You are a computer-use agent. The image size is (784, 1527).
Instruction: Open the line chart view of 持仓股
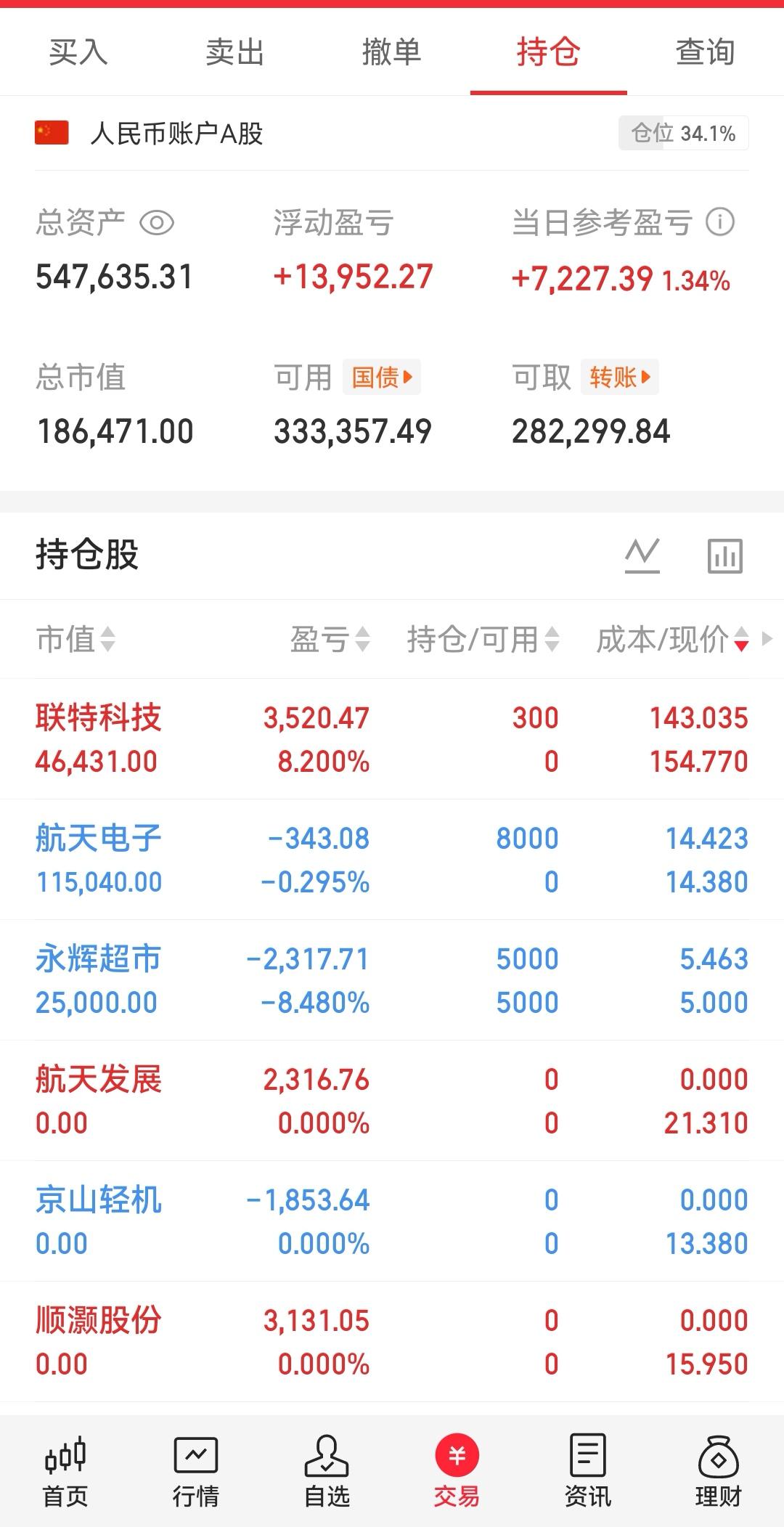[642, 556]
